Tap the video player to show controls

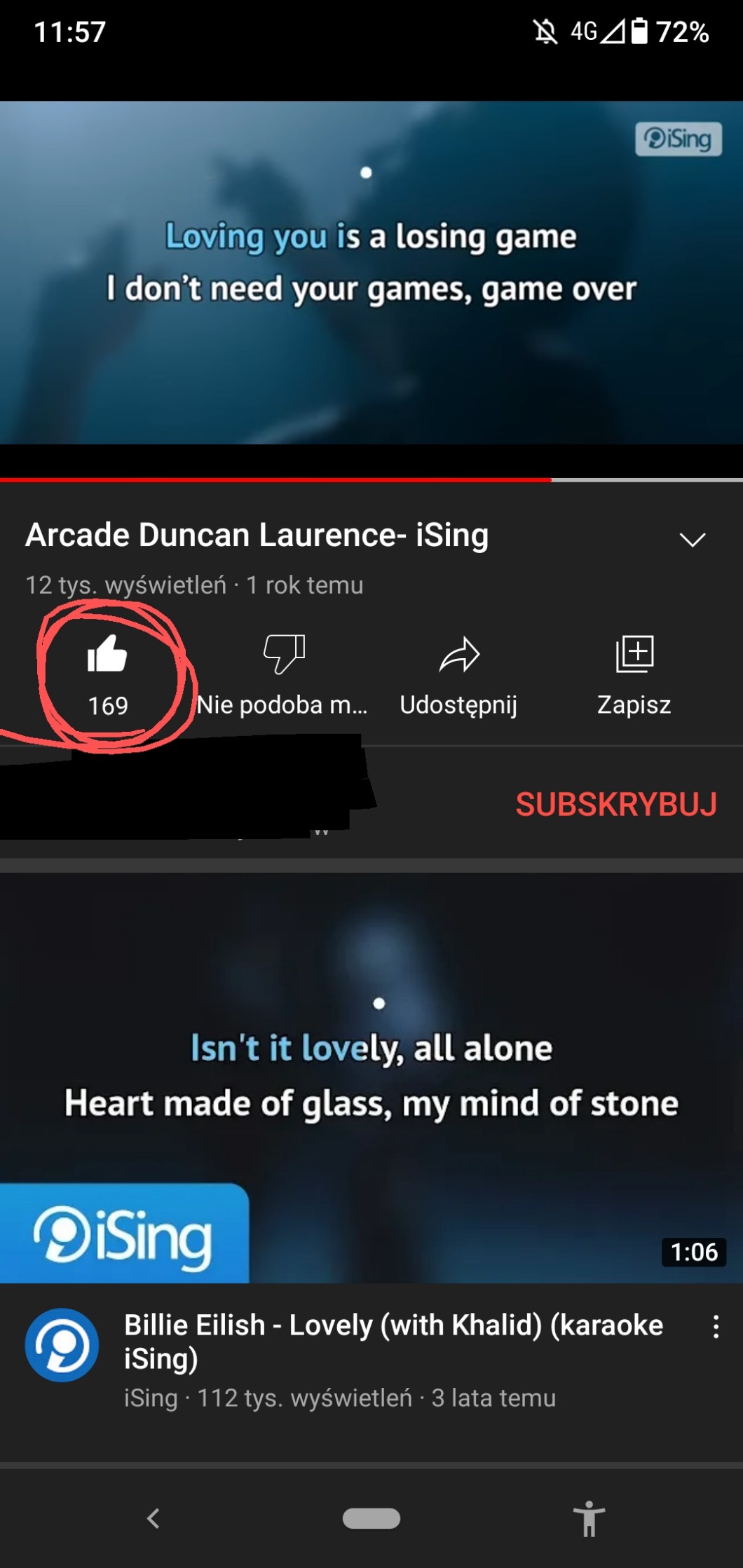[x=371, y=273]
